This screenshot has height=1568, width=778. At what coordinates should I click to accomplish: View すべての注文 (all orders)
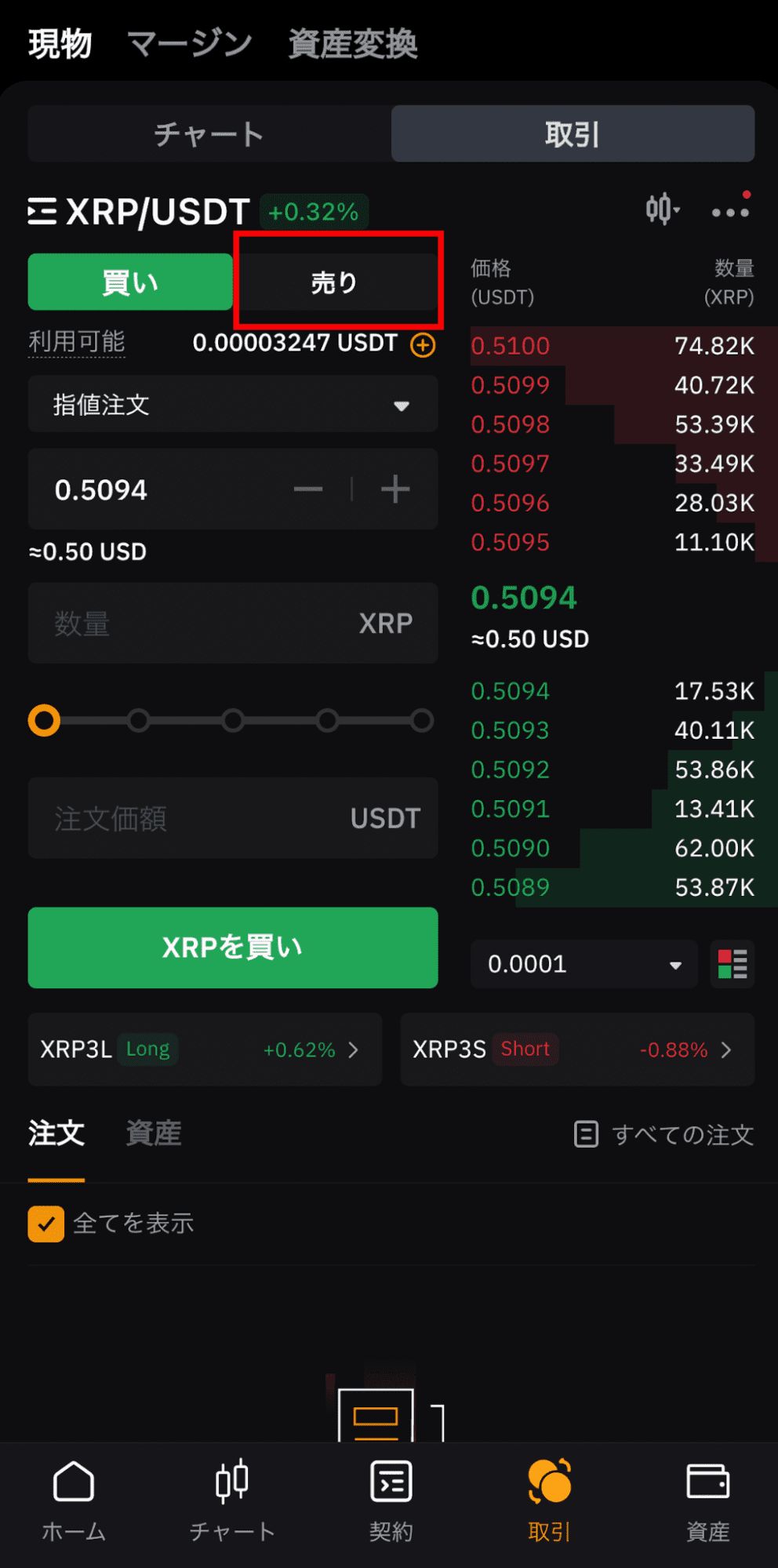664,1134
